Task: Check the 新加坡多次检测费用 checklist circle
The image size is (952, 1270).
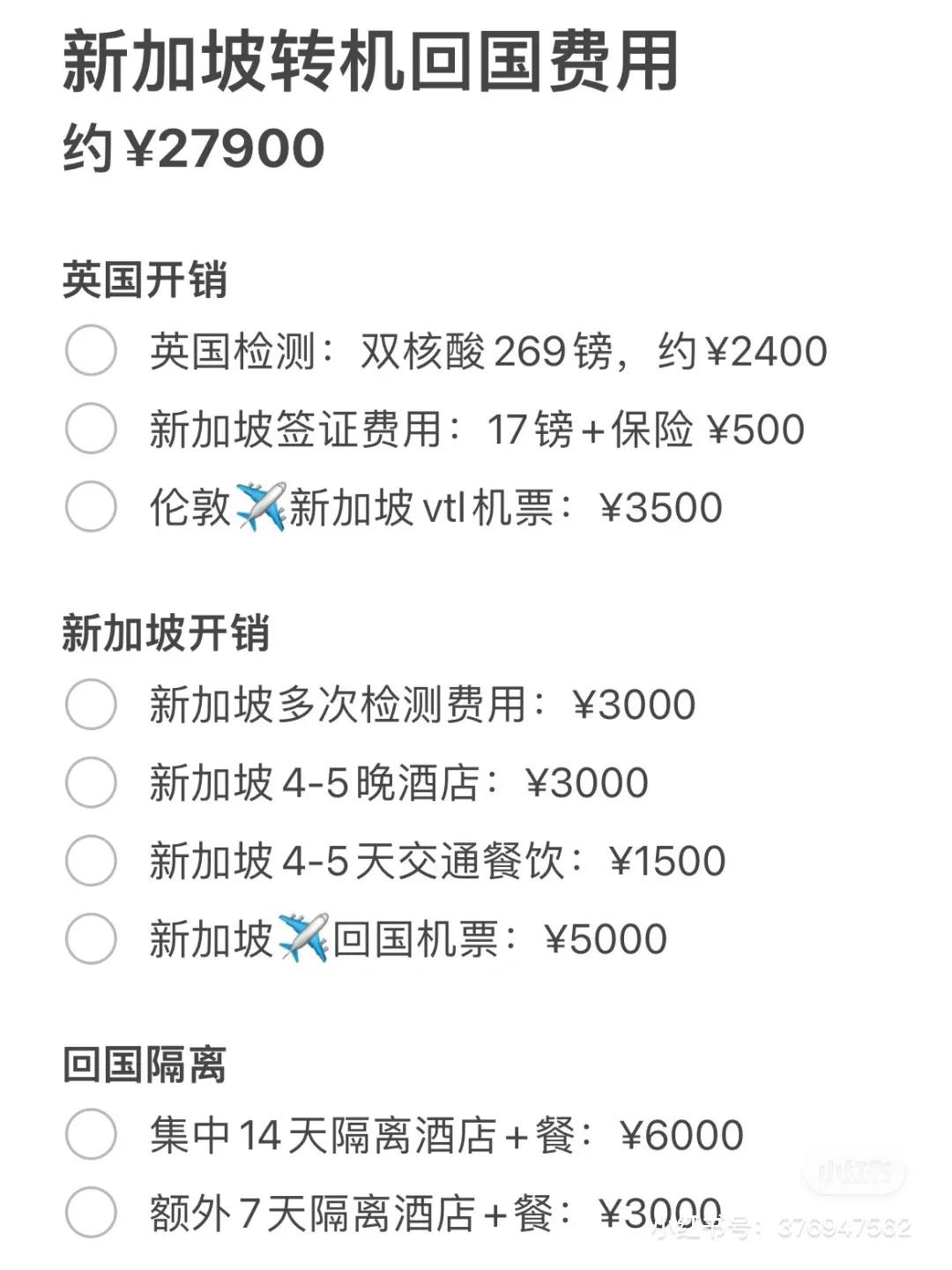Action: 91,705
